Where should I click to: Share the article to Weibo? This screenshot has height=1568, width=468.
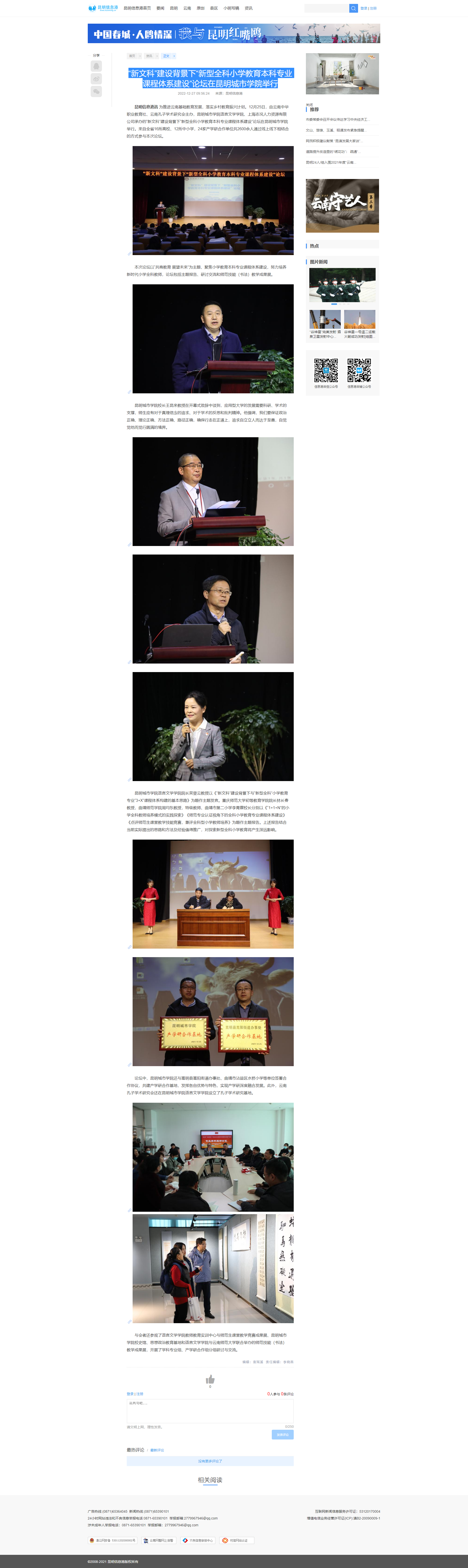coord(96,79)
